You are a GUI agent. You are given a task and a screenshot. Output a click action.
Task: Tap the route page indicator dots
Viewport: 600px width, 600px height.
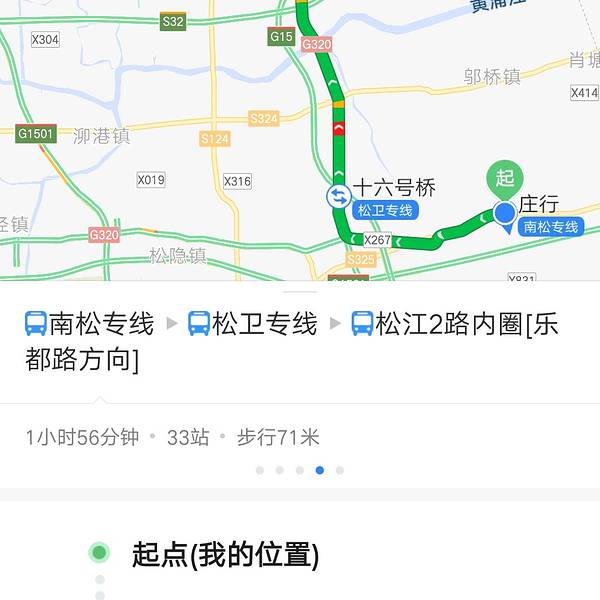coord(299,470)
